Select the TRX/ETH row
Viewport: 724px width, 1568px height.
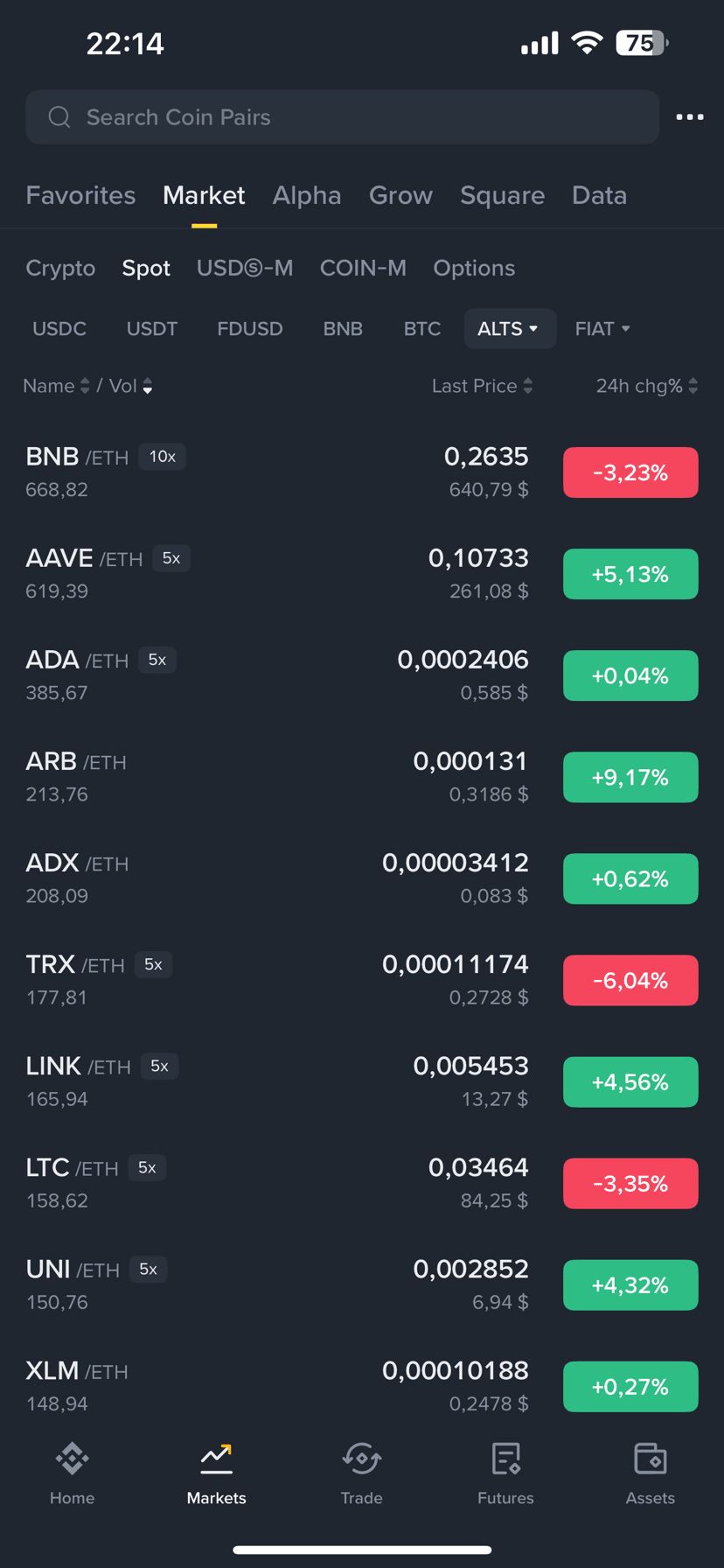pyautogui.click(x=262, y=980)
